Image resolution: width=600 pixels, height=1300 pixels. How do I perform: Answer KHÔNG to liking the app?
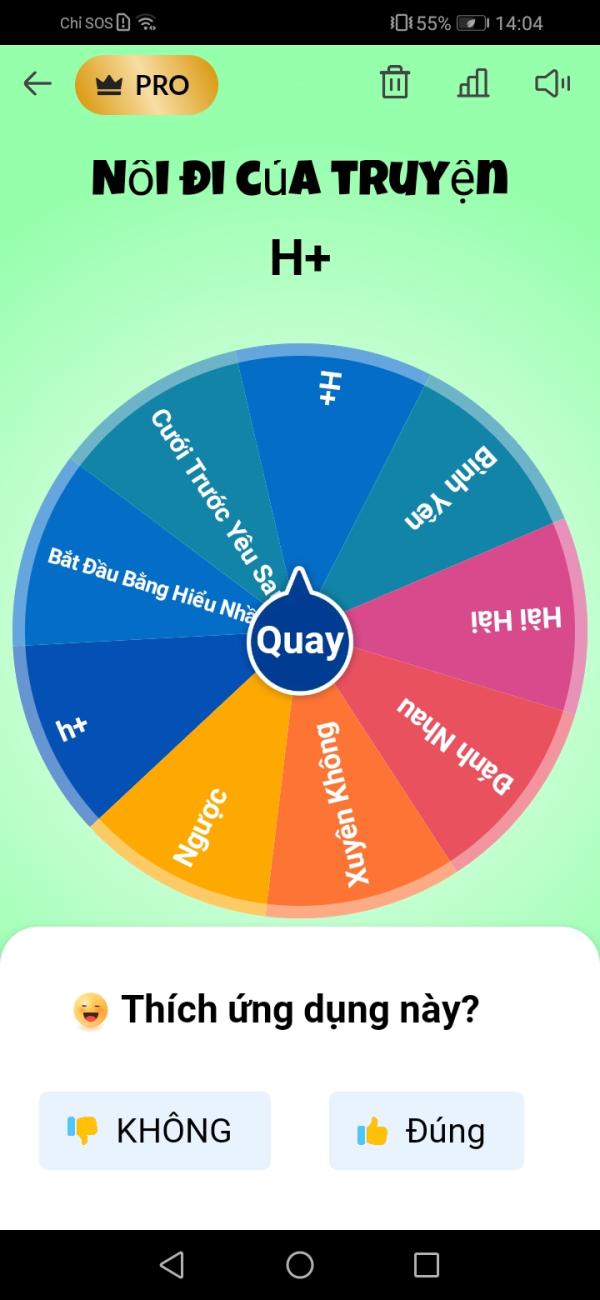155,1131
